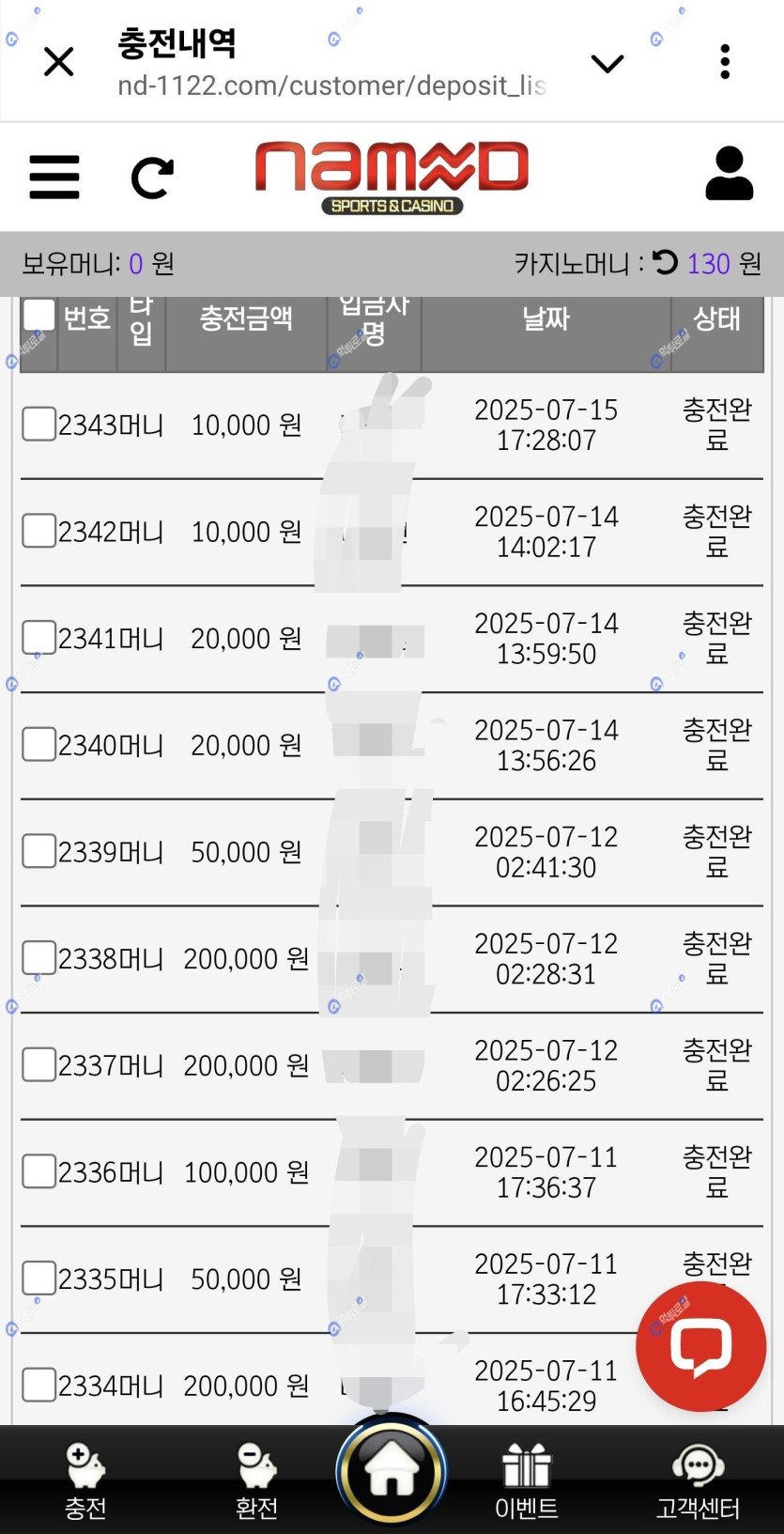The width and height of the screenshot is (784, 1534).
Task: Check the box for deposit 2334
Action: pyautogui.click(x=38, y=1385)
